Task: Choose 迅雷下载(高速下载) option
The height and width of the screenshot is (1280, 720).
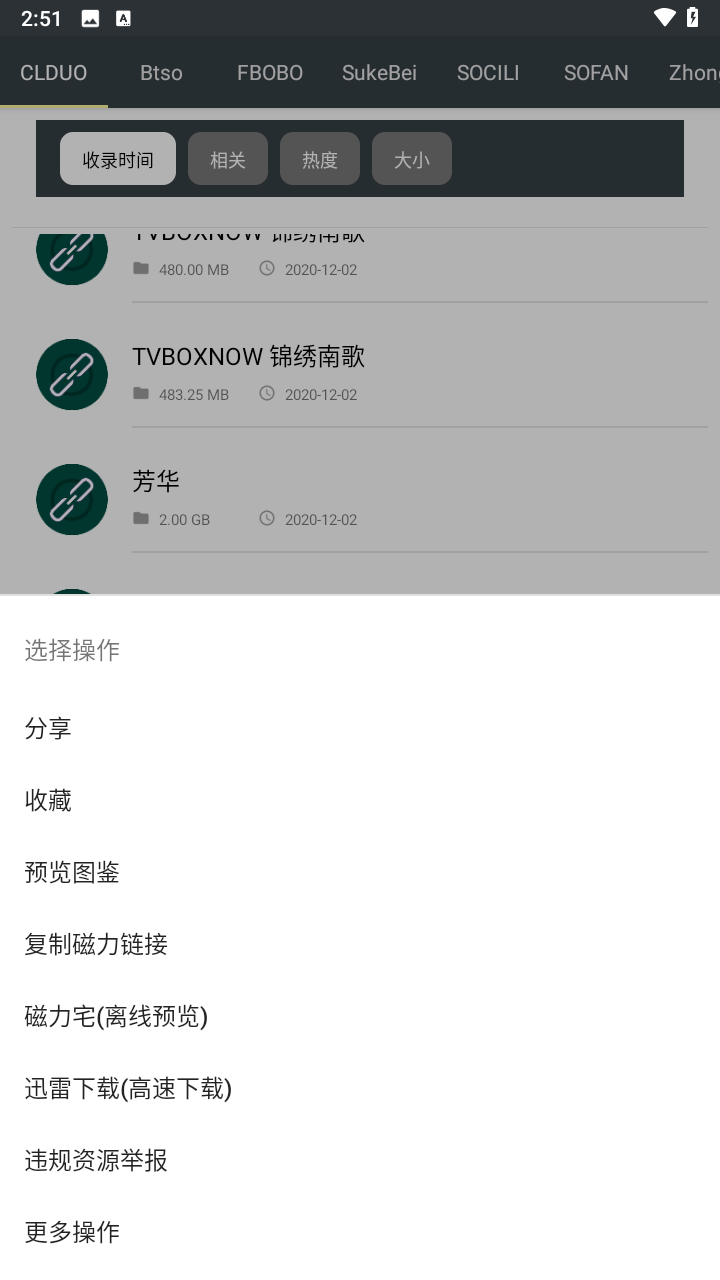Action: click(128, 1089)
